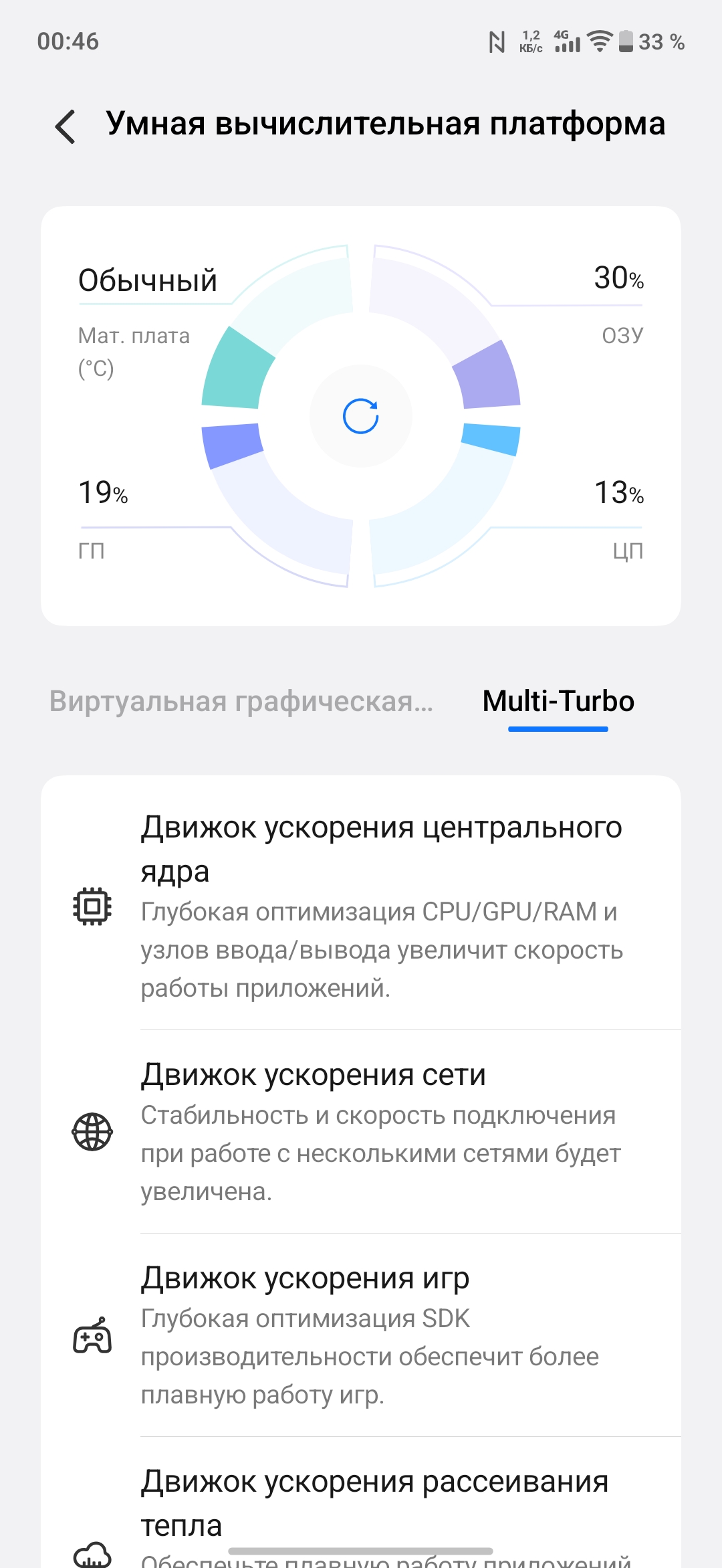Open Движок ускорения игр

[361, 1335]
